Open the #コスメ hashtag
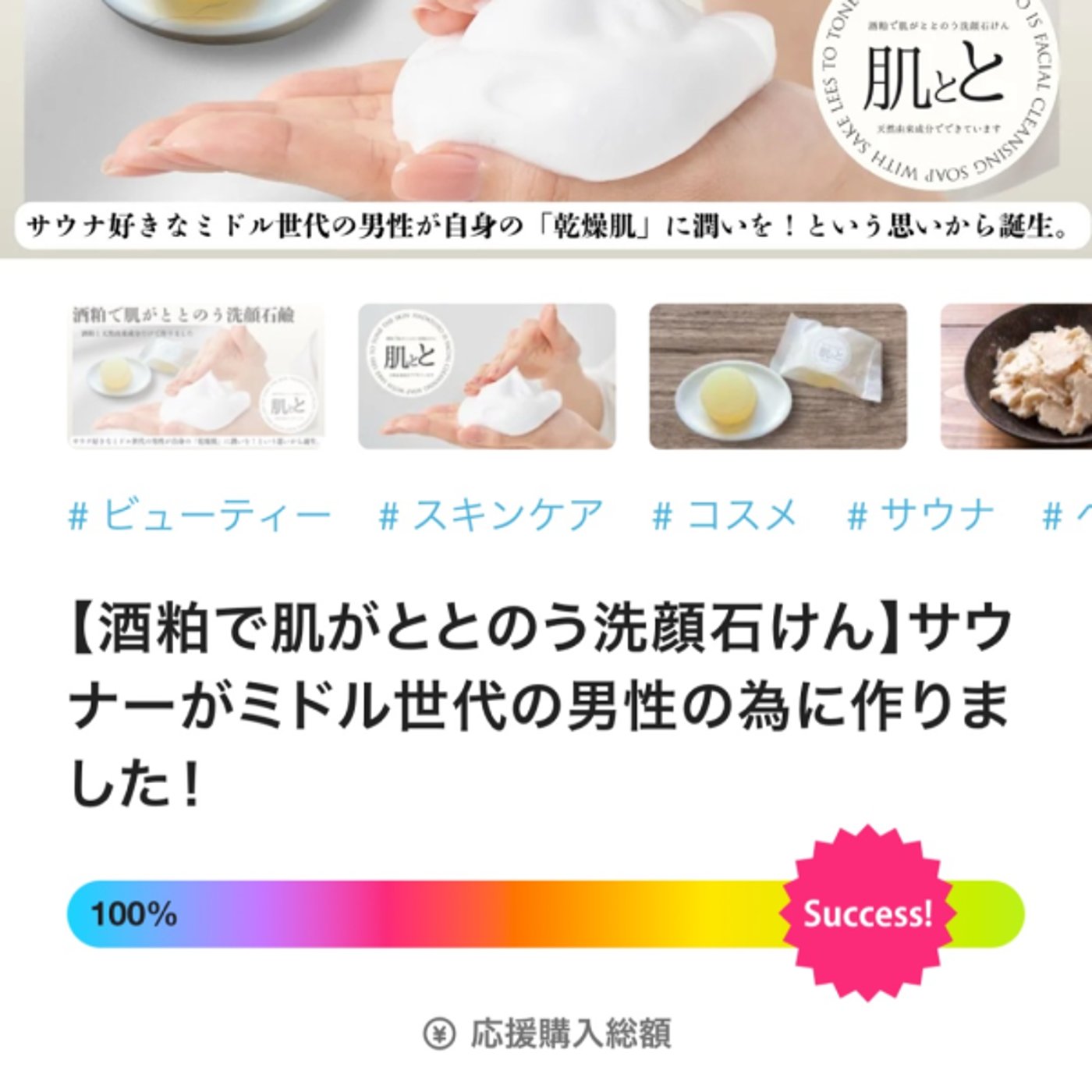The image size is (1092, 1092). click(x=725, y=516)
